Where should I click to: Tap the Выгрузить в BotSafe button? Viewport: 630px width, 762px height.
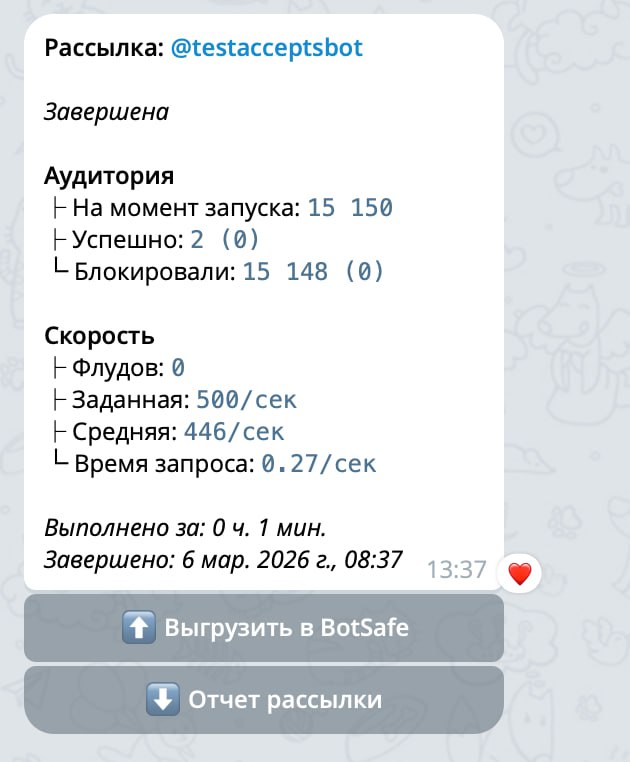[x=264, y=629]
